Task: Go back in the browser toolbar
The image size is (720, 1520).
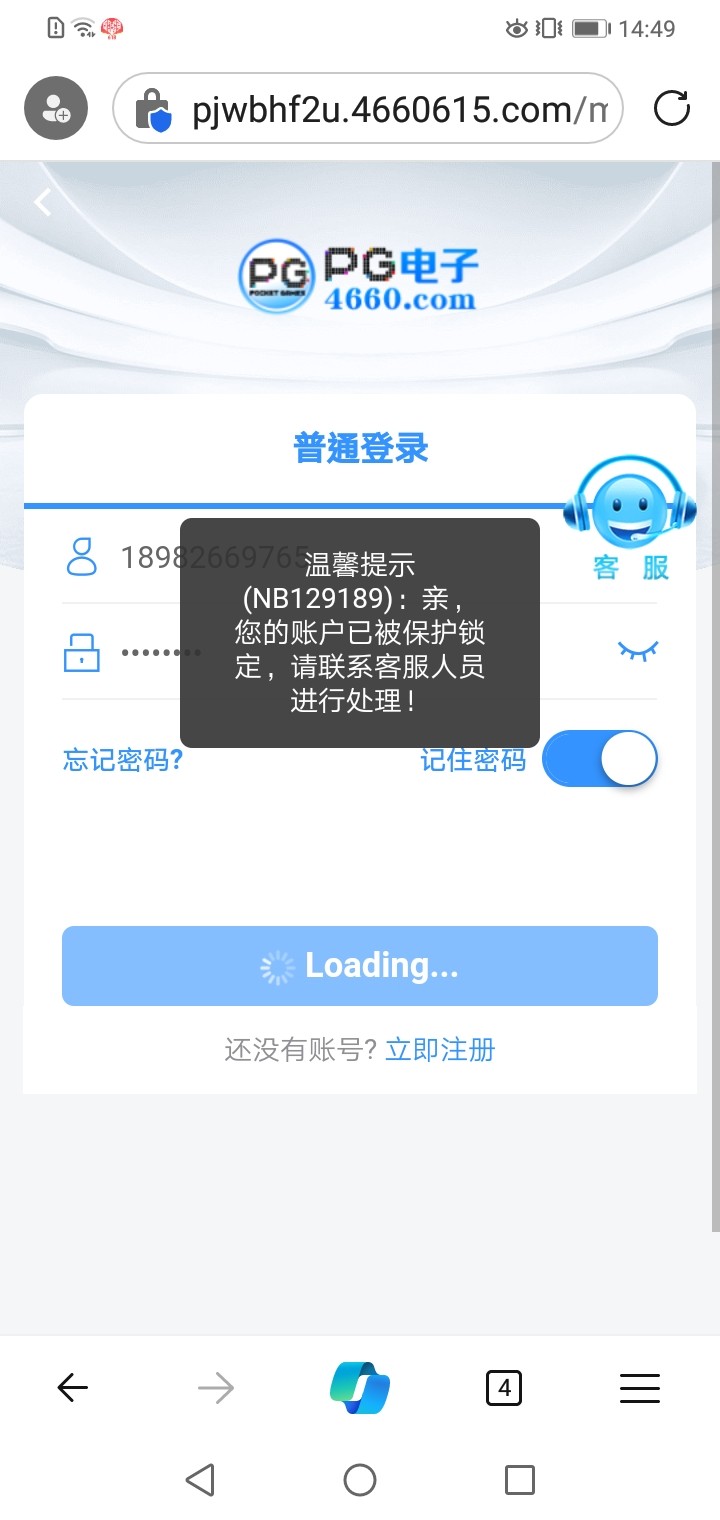Action: click(x=72, y=1387)
